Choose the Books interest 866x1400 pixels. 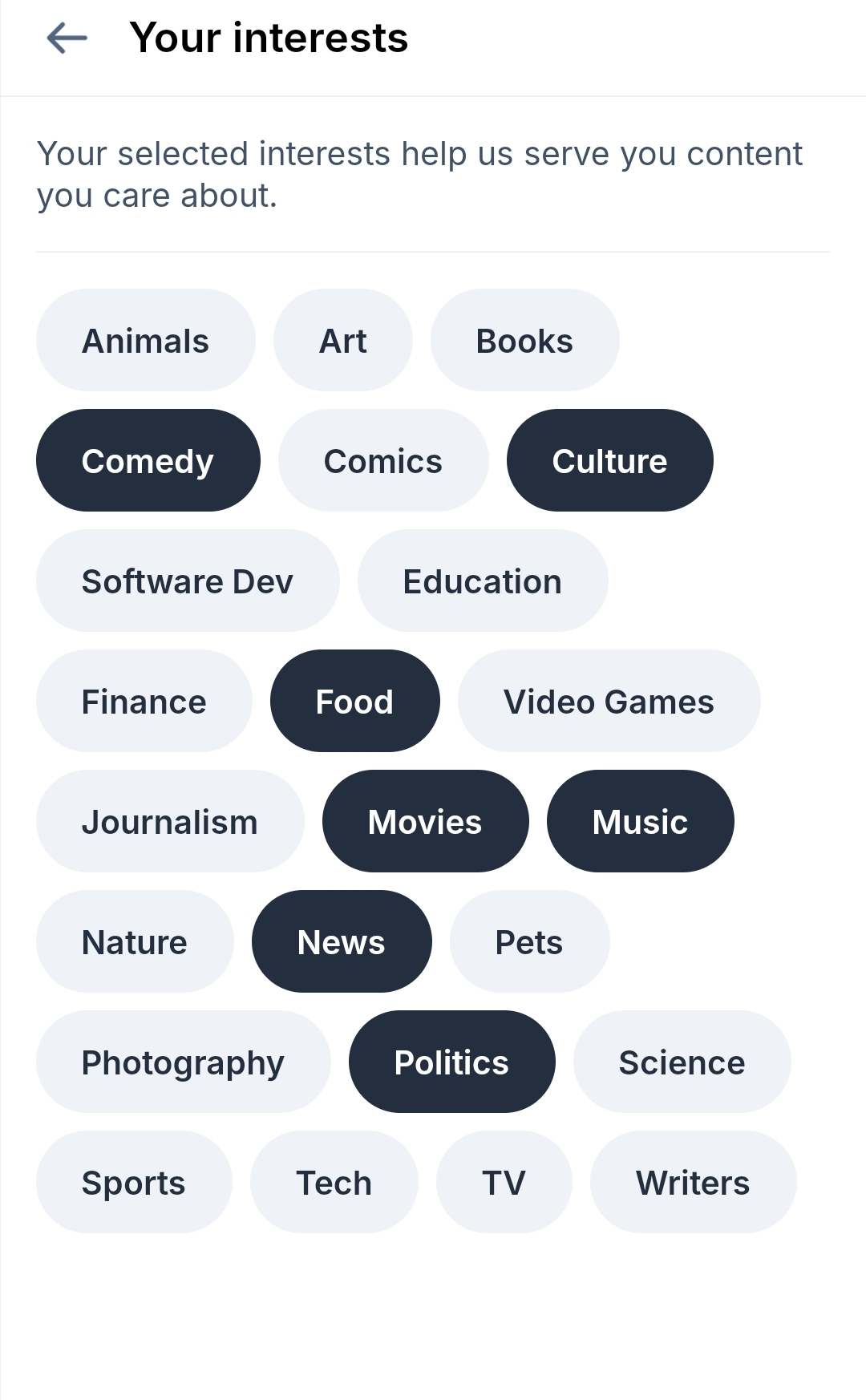tap(524, 341)
